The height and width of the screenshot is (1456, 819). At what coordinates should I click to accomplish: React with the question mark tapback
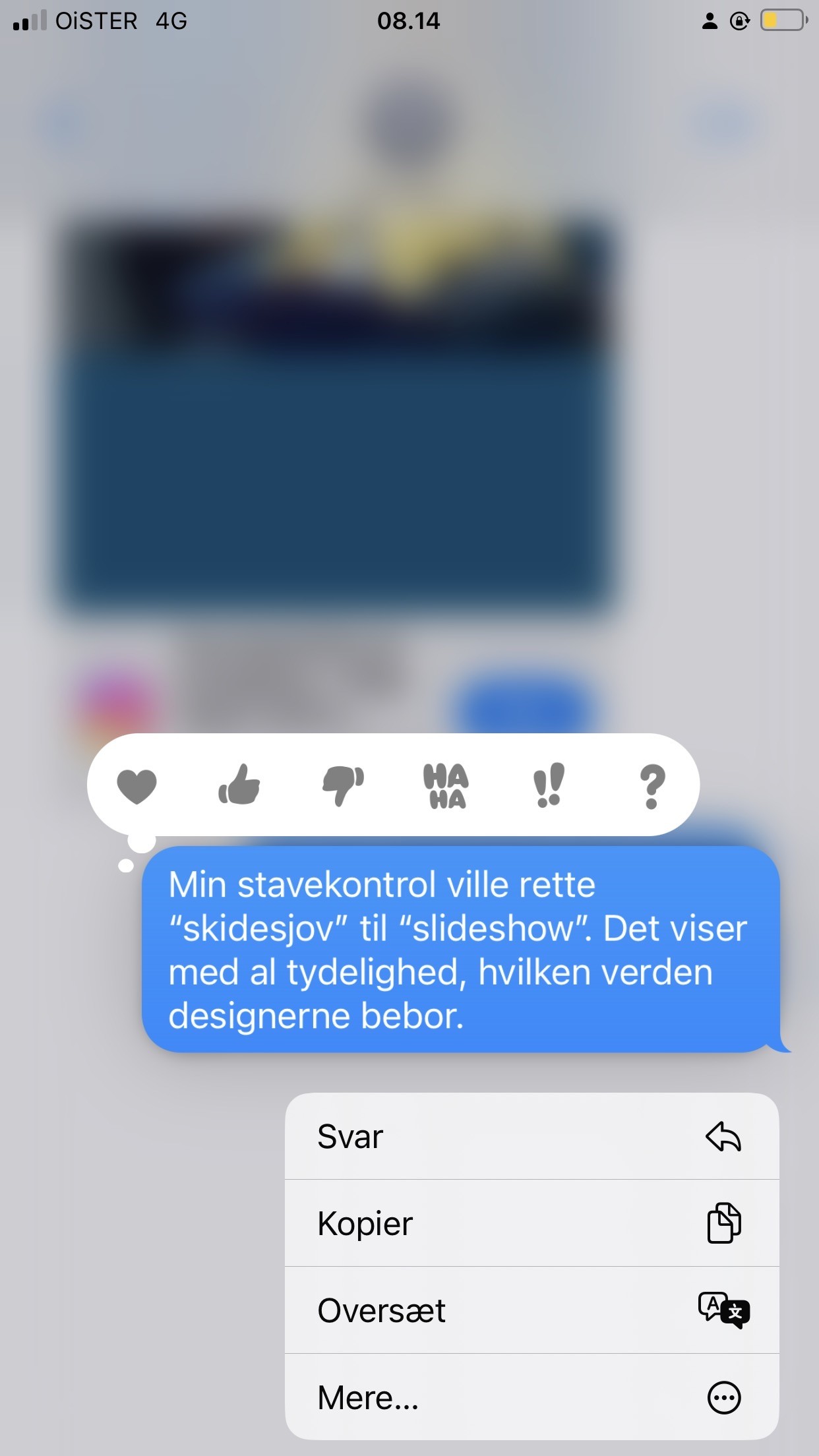point(652,786)
